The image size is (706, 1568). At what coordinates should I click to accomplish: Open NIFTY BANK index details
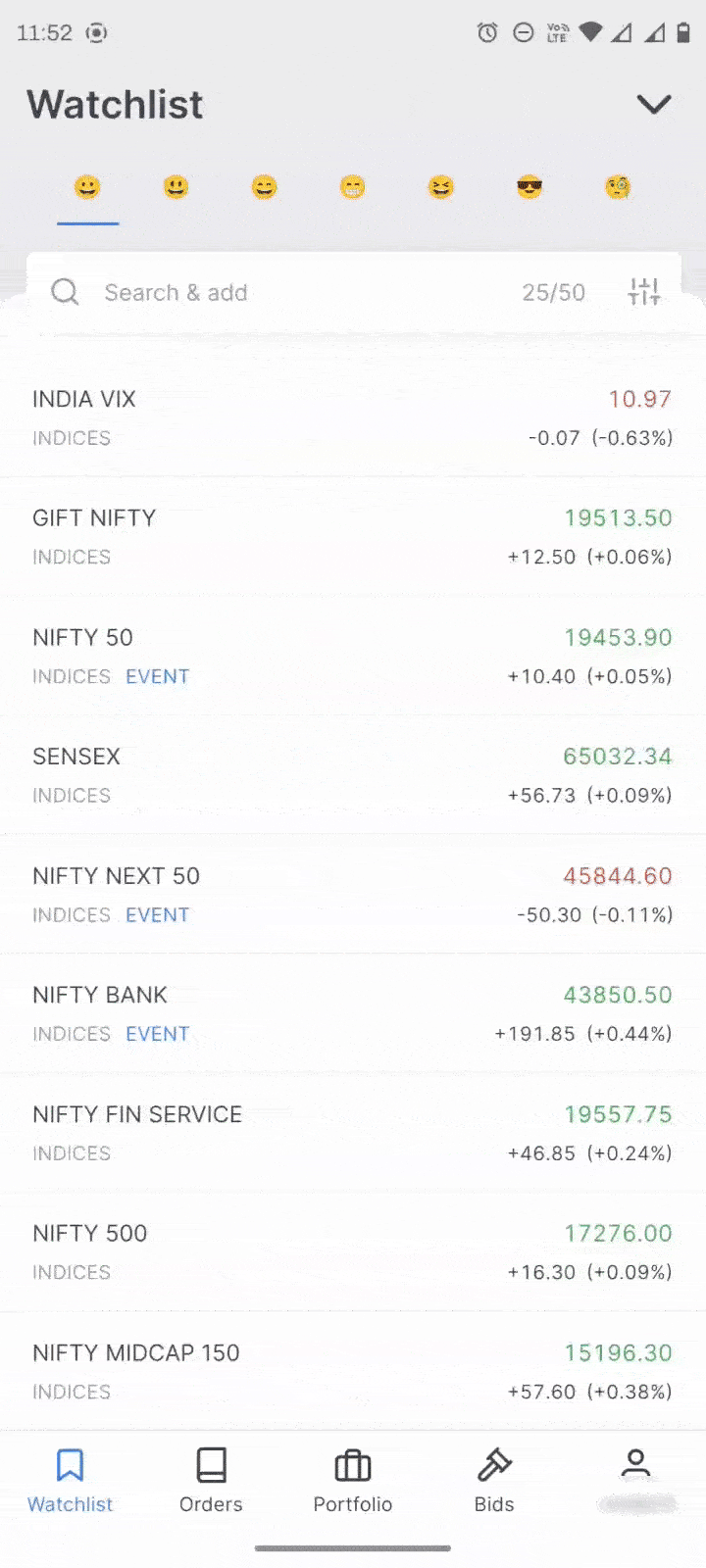tap(353, 1013)
